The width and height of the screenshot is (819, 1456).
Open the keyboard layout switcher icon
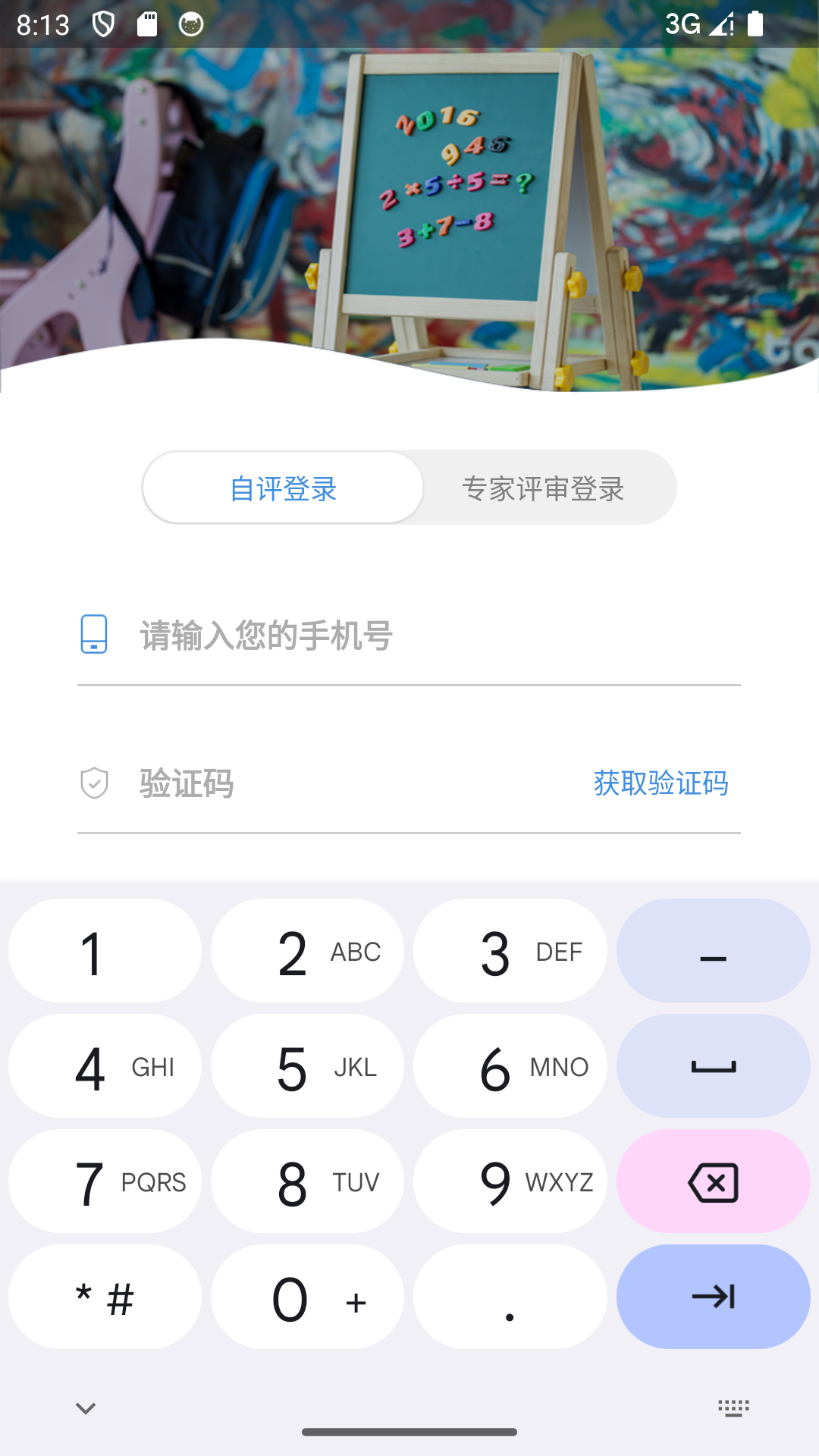[x=733, y=1407]
